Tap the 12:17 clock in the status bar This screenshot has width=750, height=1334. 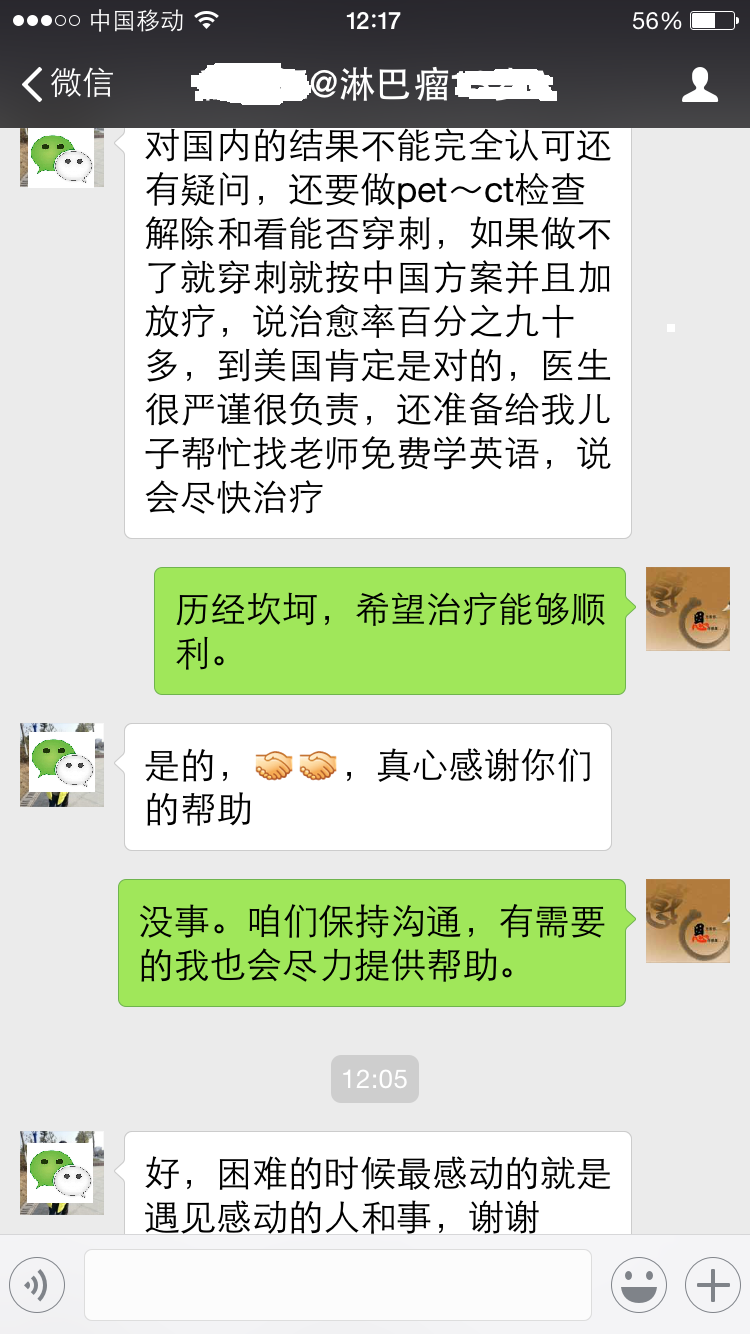(x=375, y=19)
